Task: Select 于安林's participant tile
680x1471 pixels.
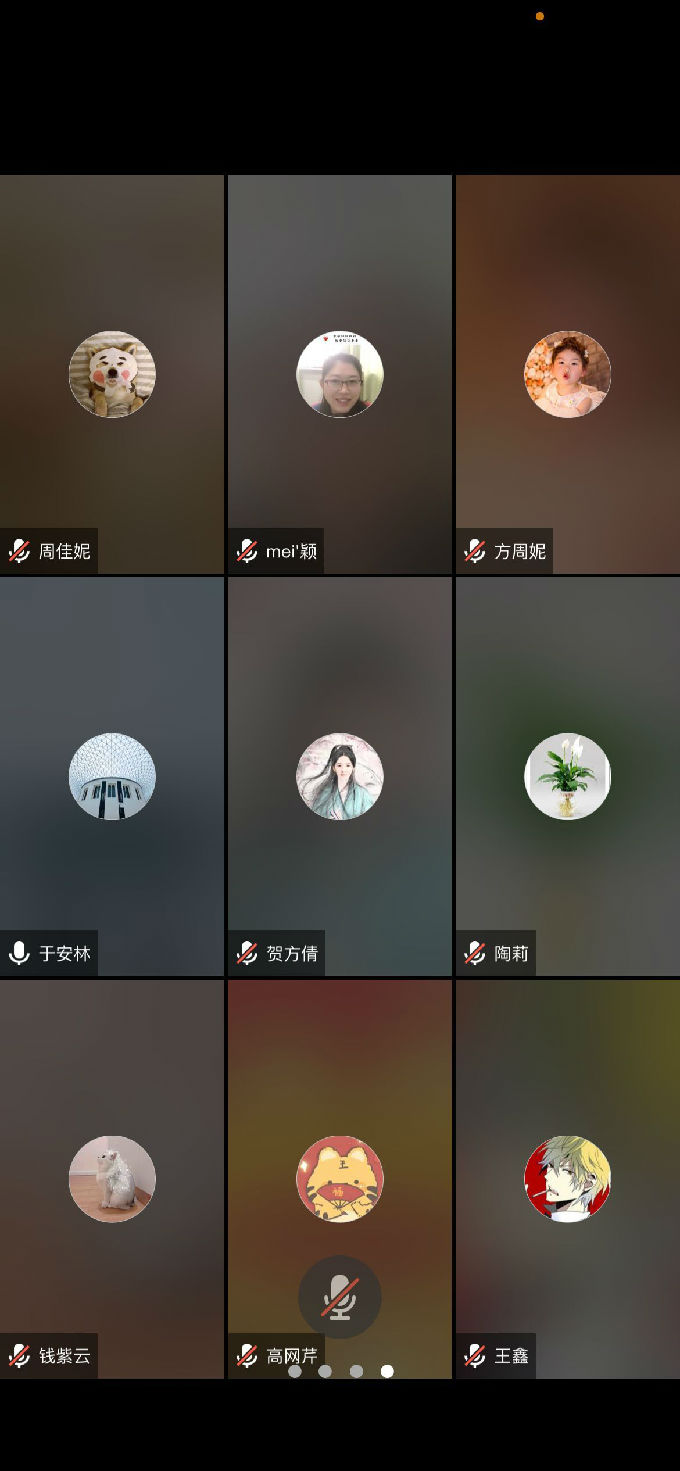Action: [x=112, y=776]
